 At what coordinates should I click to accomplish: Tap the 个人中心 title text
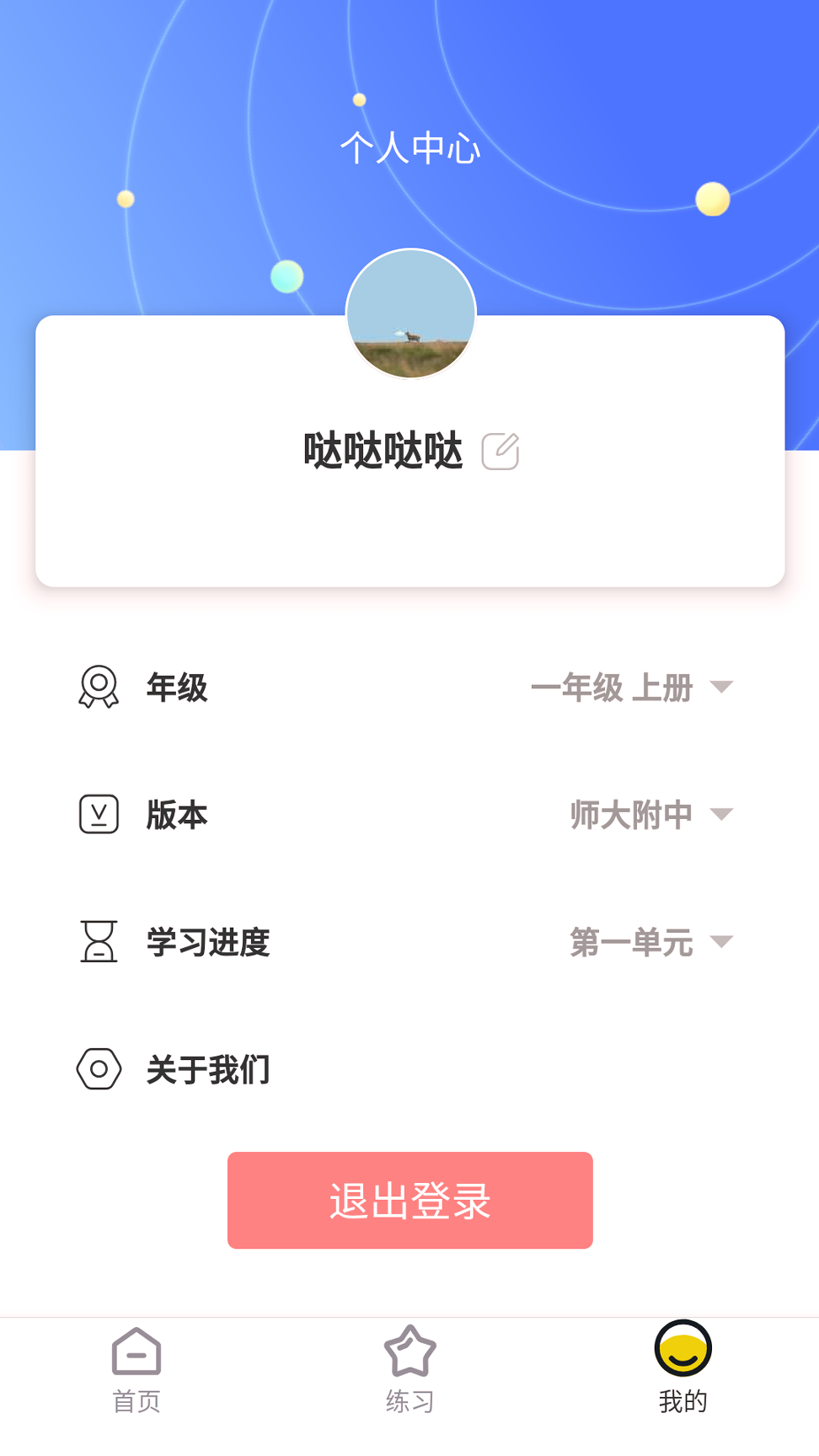[409, 147]
